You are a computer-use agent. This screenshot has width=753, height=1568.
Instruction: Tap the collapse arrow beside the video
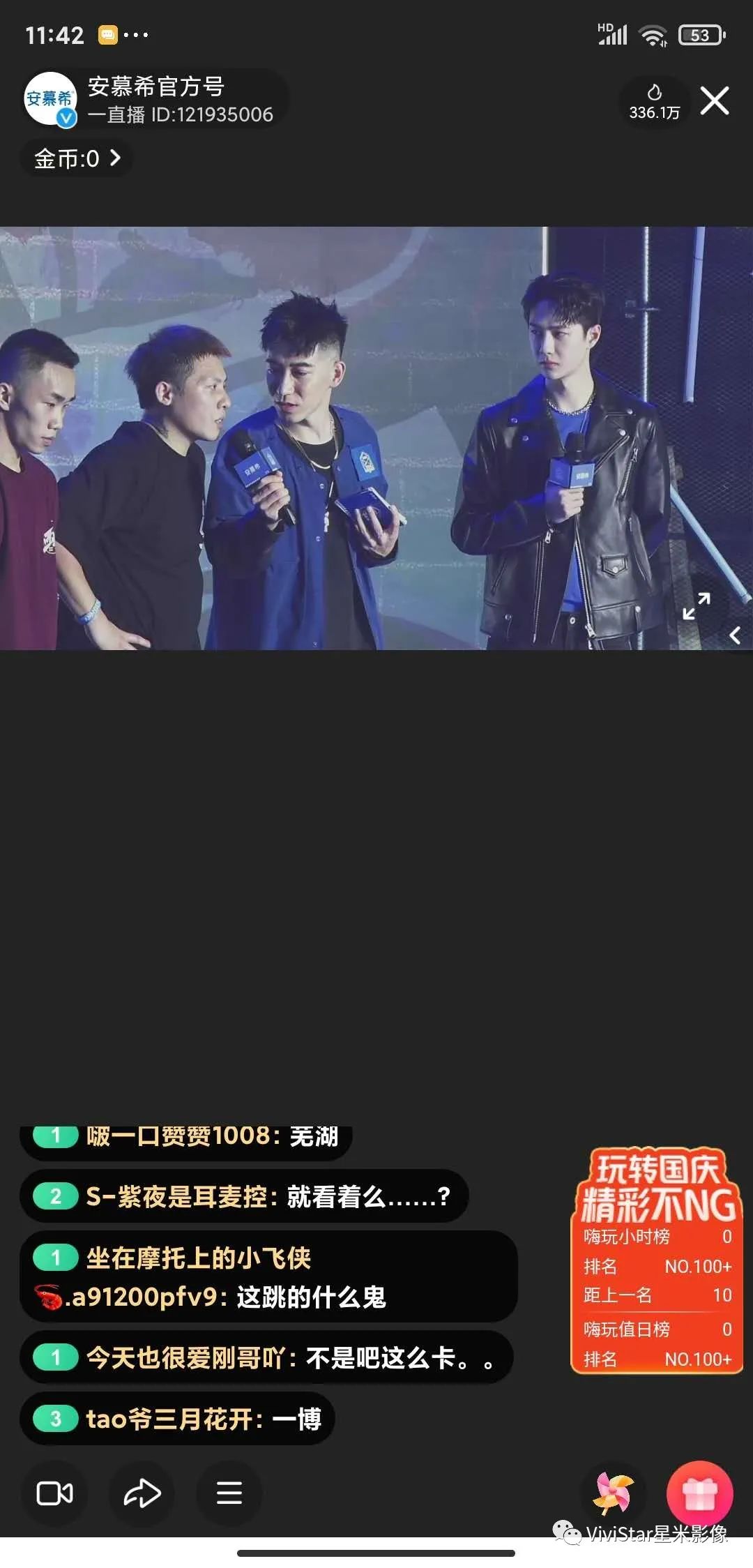tap(735, 635)
